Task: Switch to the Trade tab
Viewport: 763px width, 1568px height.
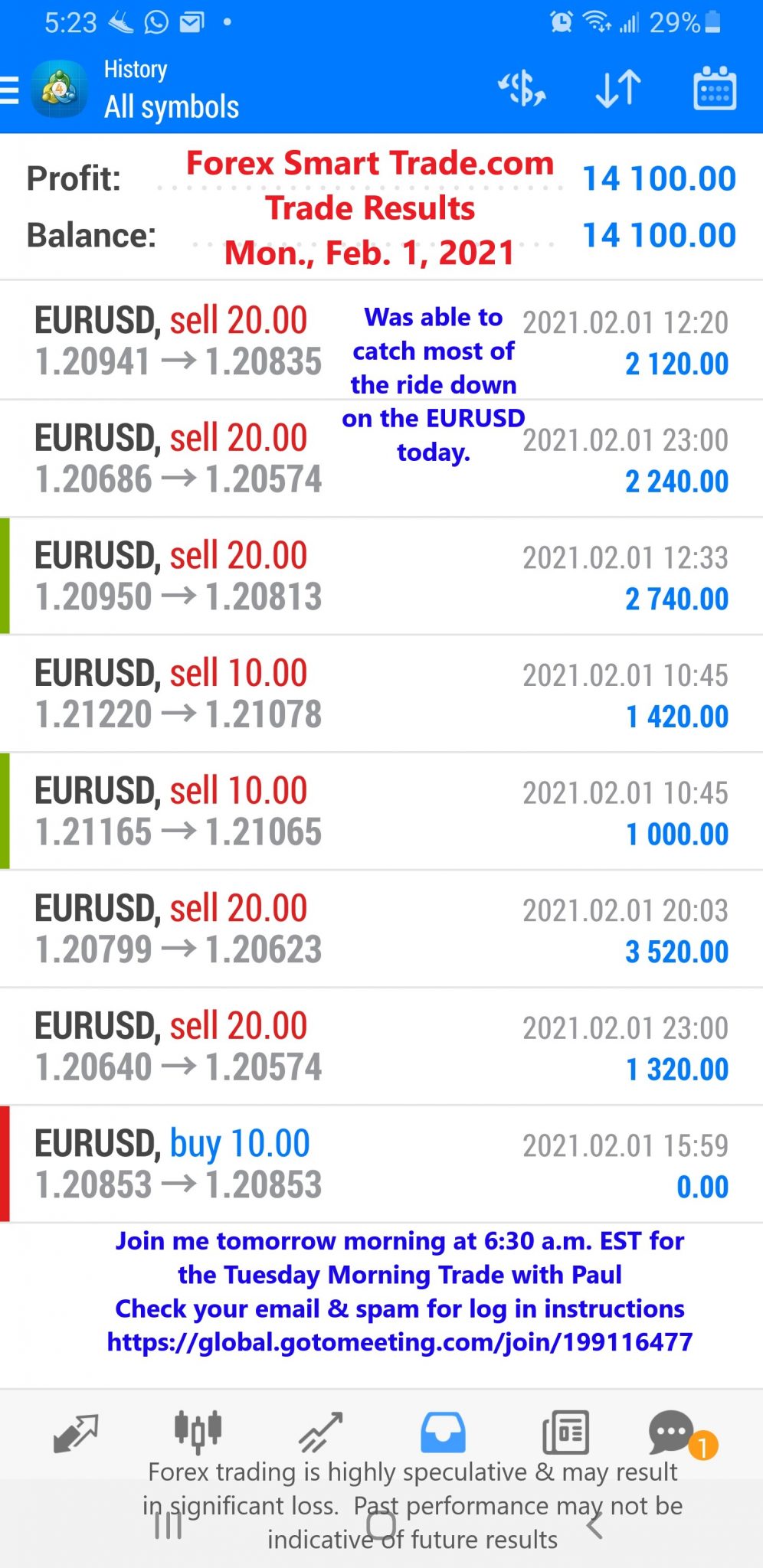Action: [x=320, y=1432]
